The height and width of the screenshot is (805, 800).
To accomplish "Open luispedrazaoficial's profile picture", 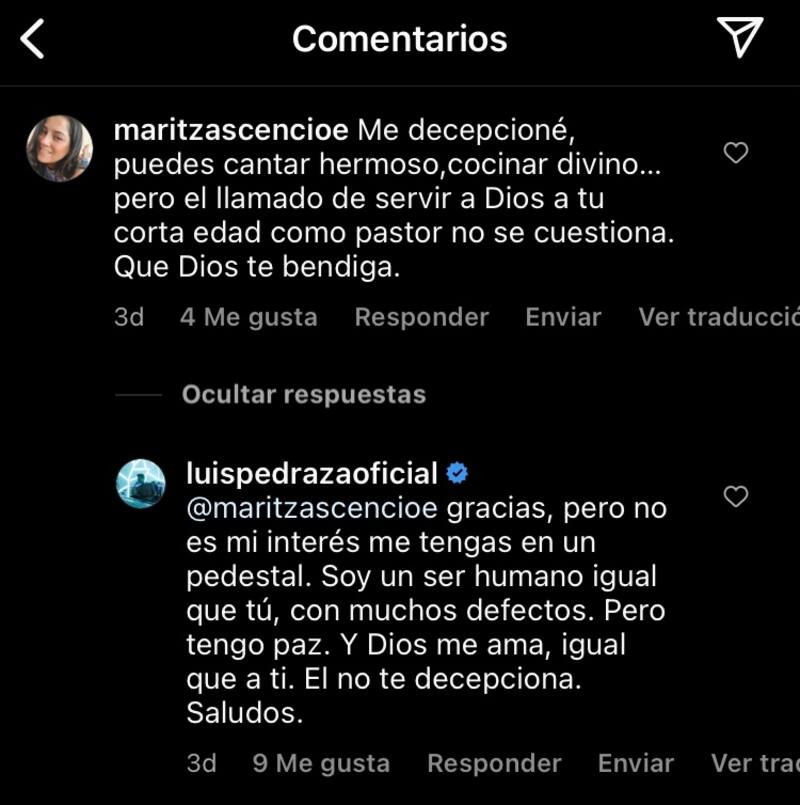I will pos(141,484).
